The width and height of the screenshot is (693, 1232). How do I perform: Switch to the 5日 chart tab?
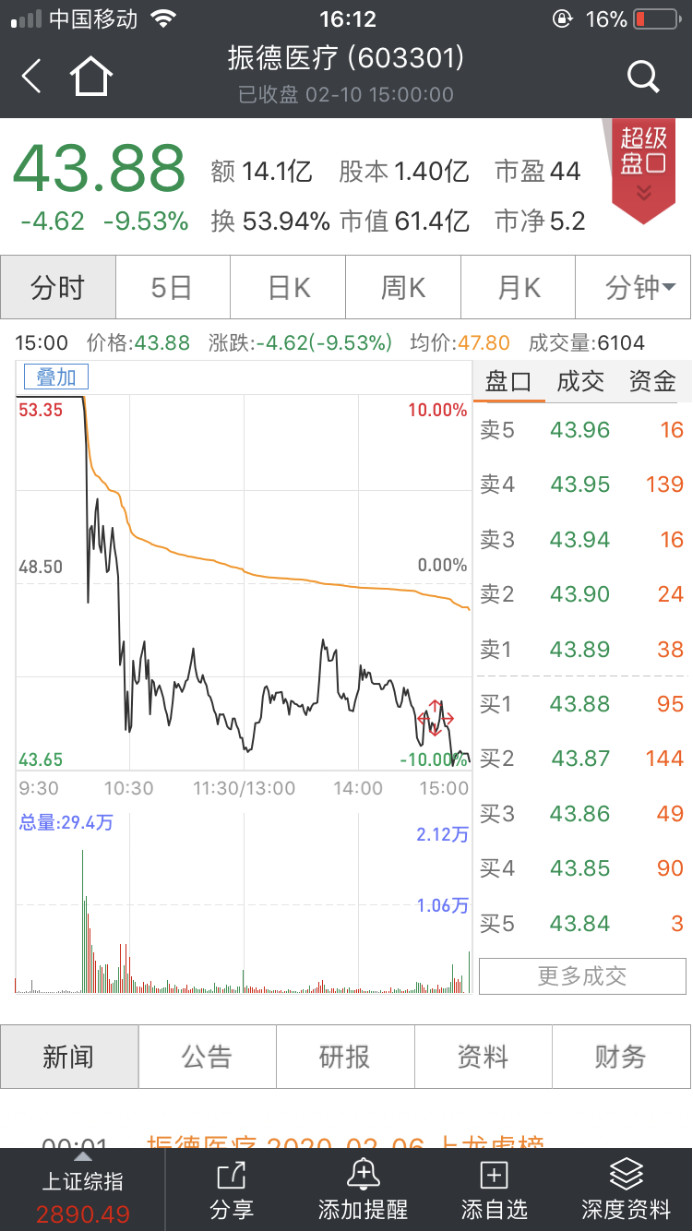point(172,288)
